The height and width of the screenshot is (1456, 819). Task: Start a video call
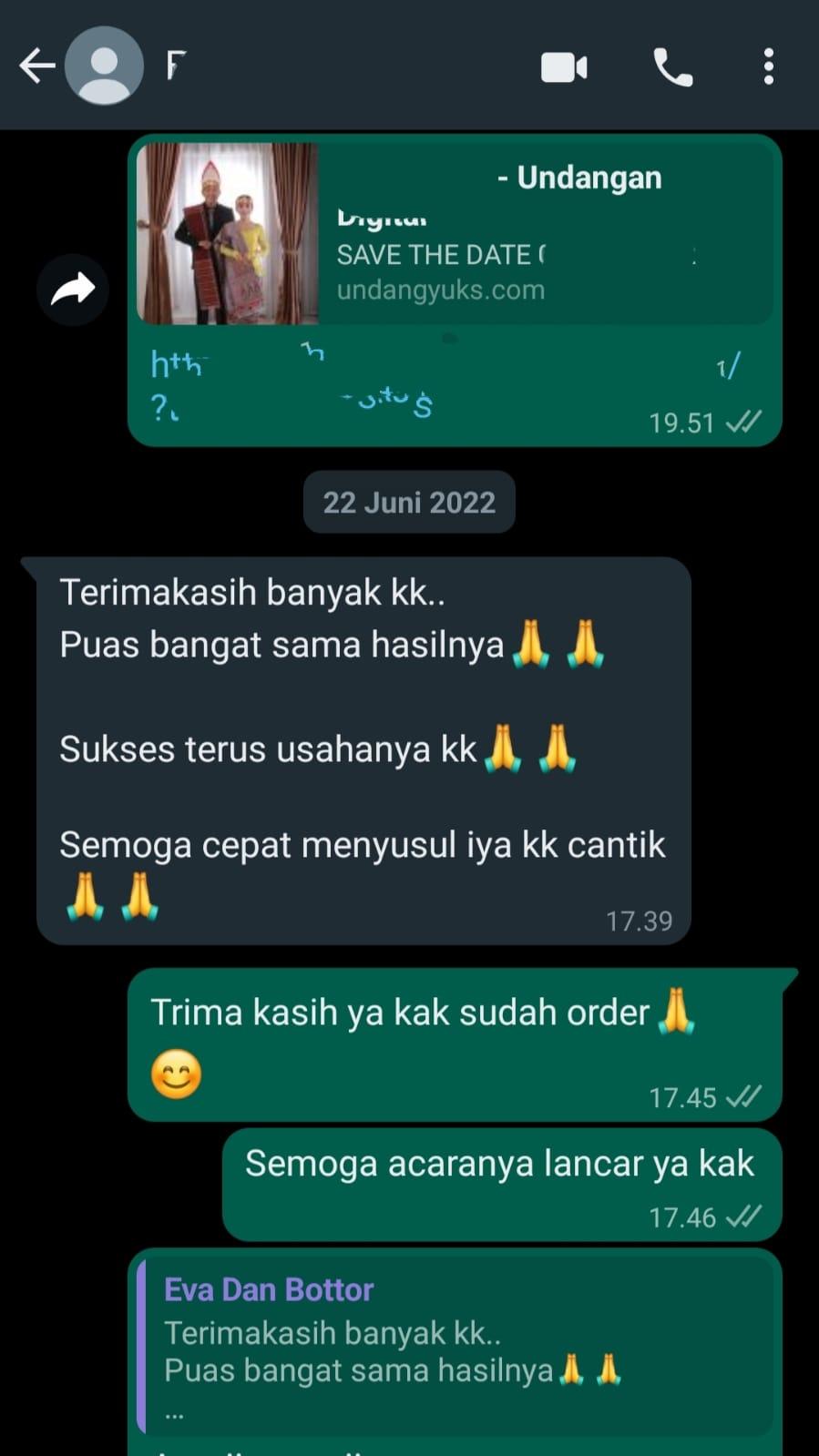564,67
